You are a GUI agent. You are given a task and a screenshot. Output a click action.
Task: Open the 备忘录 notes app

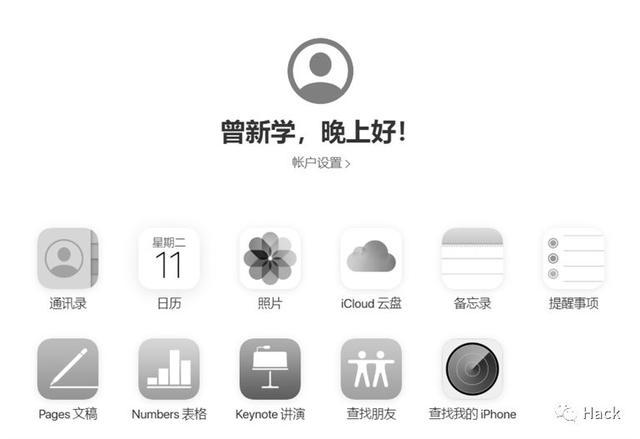click(472, 259)
